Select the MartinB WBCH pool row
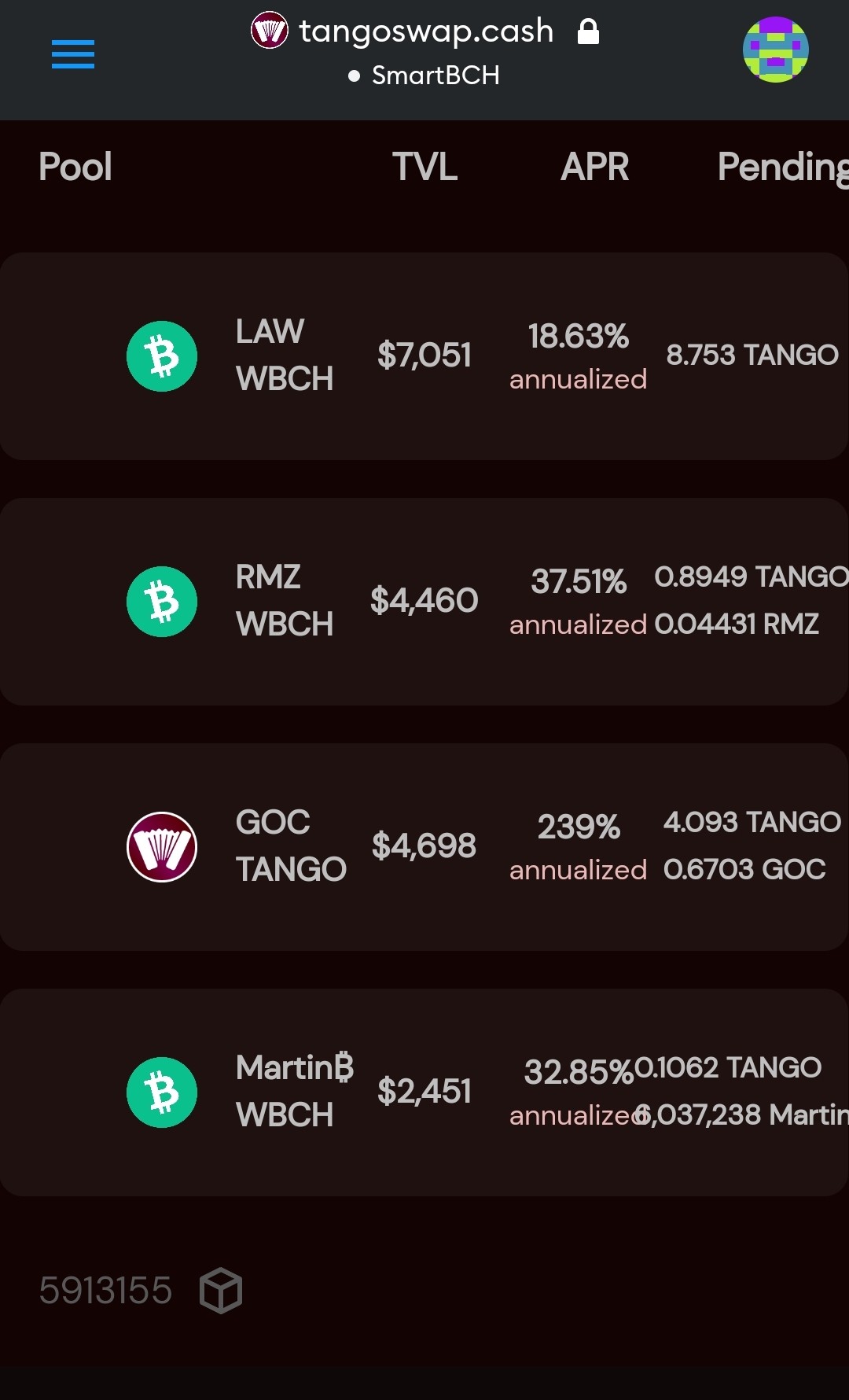The height and width of the screenshot is (1400, 849). coord(424,1092)
